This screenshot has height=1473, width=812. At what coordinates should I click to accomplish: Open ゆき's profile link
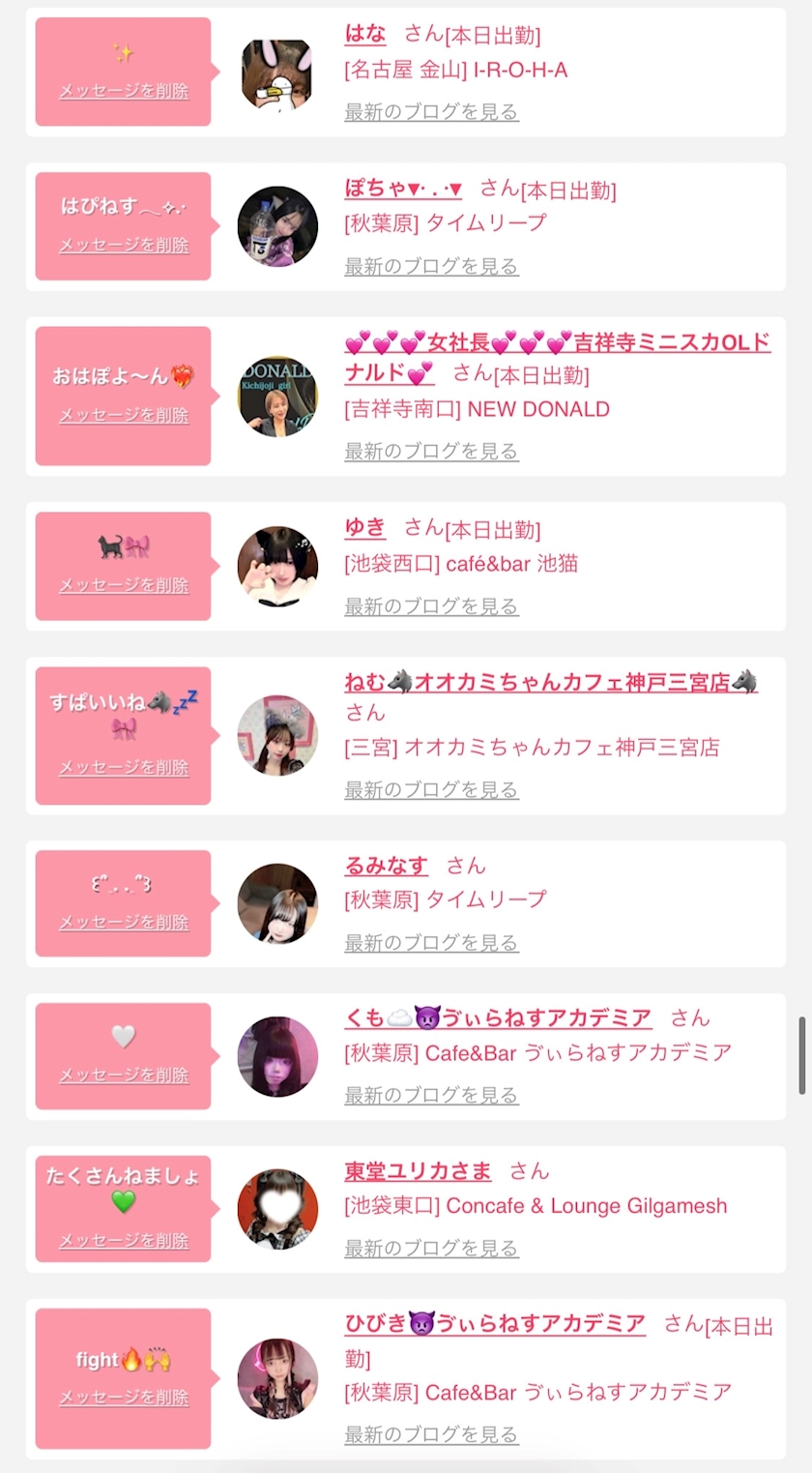(365, 528)
